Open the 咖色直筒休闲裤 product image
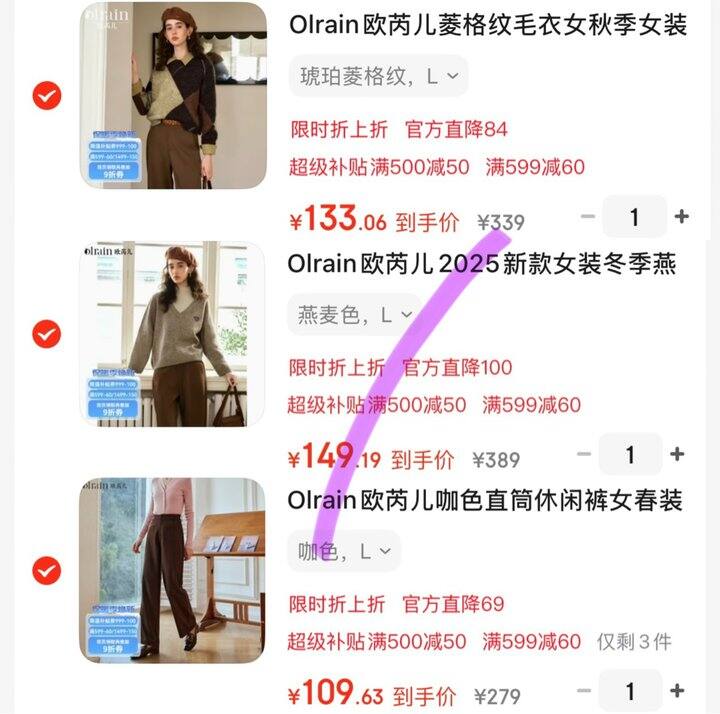The height and width of the screenshot is (714, 720). pyautogui.click(x=173, y=570)
